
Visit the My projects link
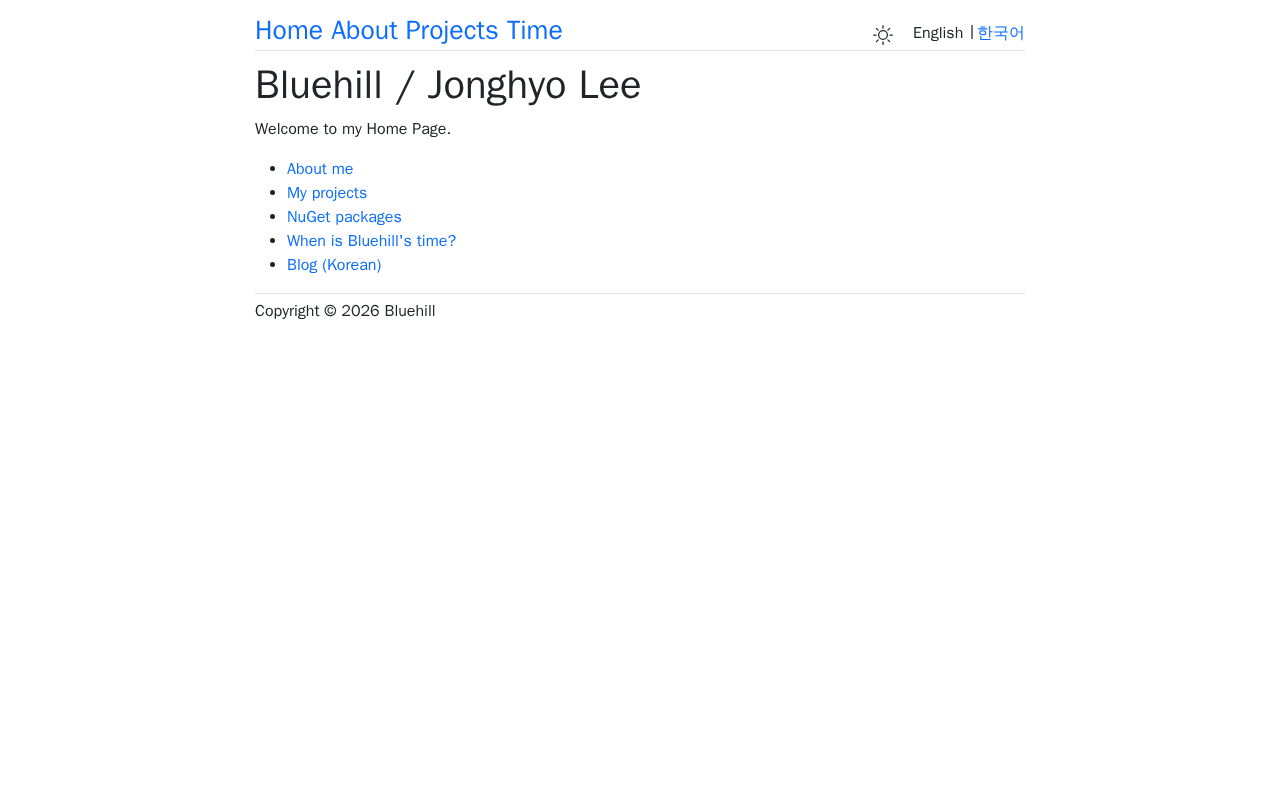[x=327, y=193]
